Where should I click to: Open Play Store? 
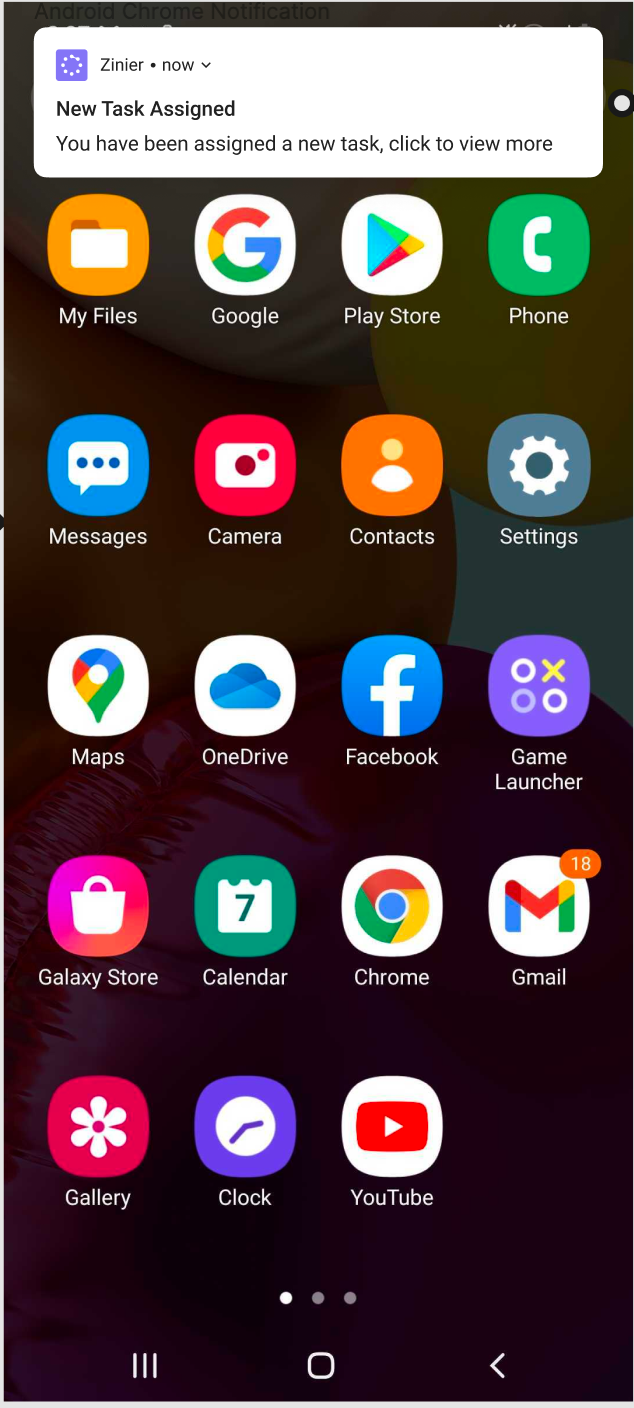click(x=392, y=245)
